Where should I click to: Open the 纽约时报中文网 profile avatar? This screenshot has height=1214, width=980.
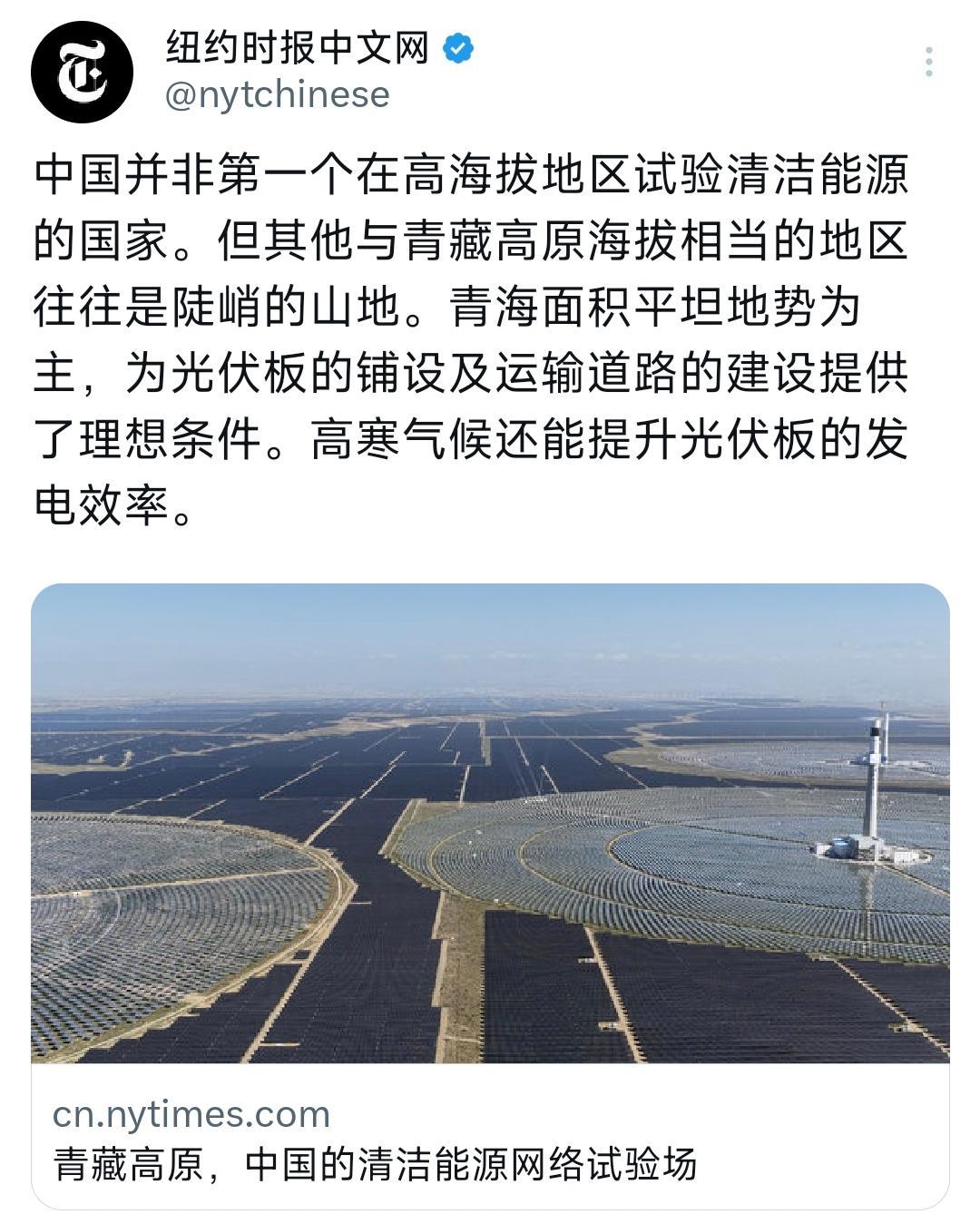(x=83, y=73)
